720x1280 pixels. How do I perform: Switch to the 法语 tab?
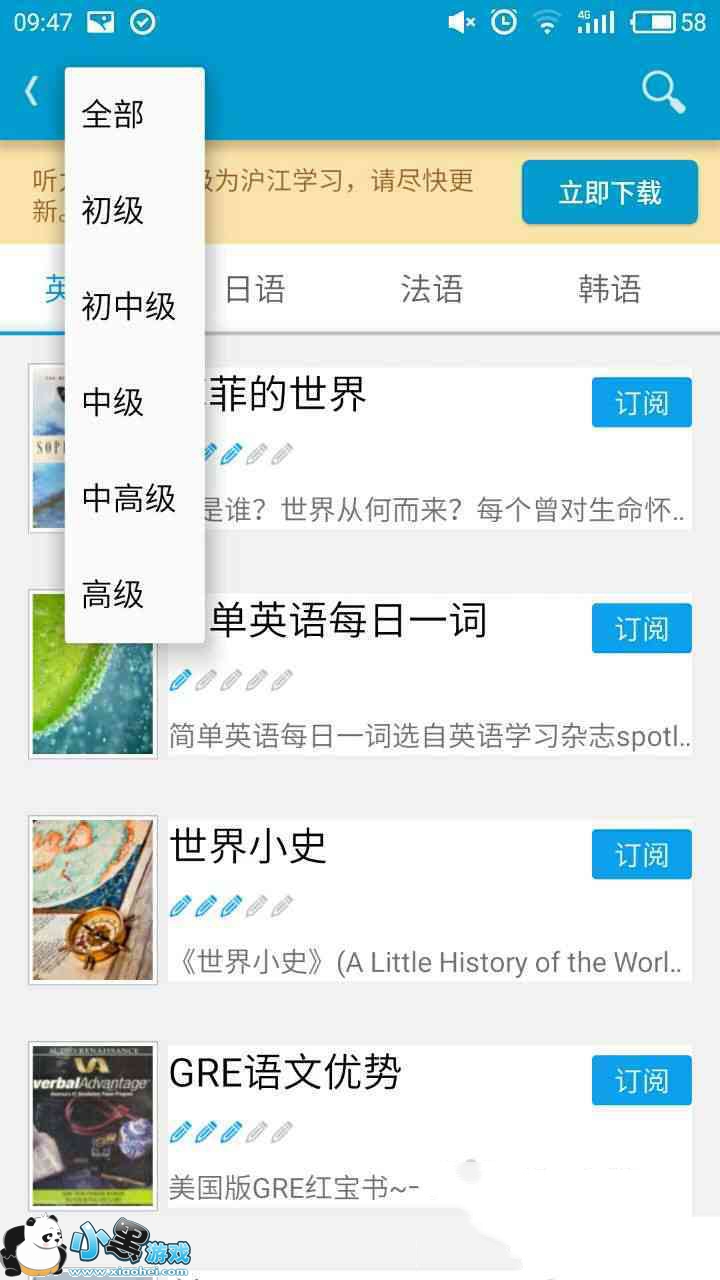pyautogui.click(x=431, y=289)
